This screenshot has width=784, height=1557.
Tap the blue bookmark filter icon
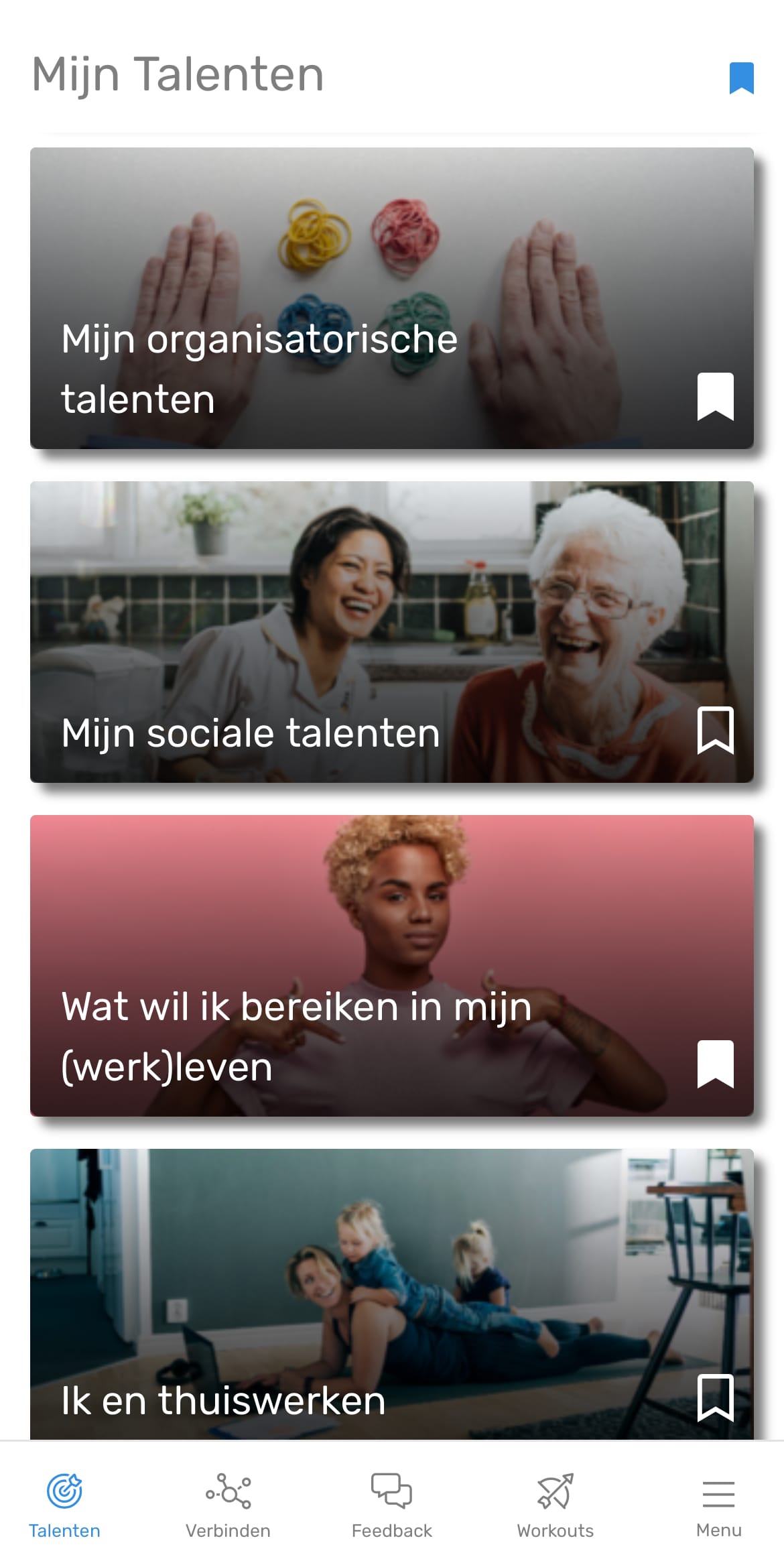coord(741,78)
